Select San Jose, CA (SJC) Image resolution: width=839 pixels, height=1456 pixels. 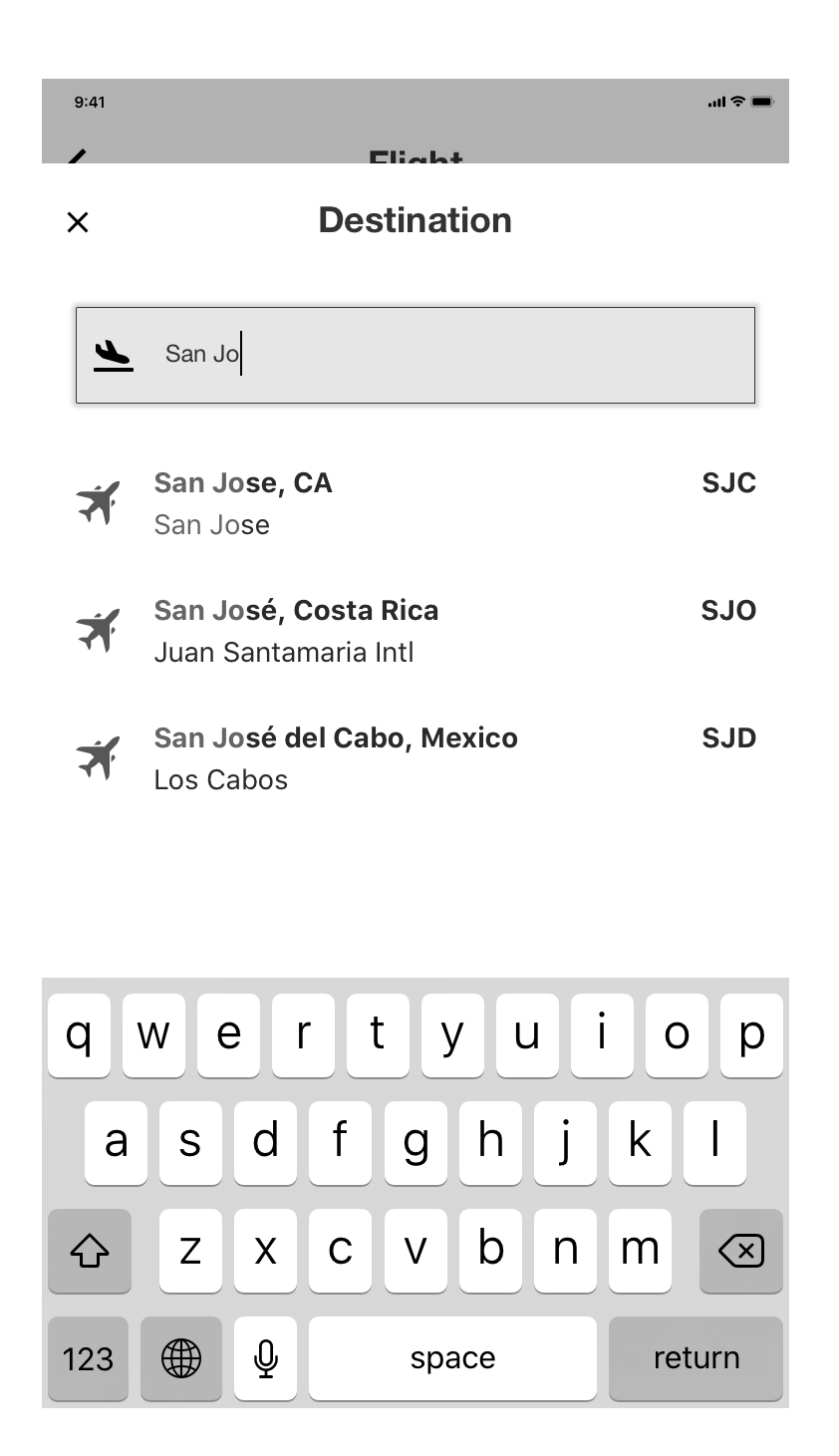[416, 503]
